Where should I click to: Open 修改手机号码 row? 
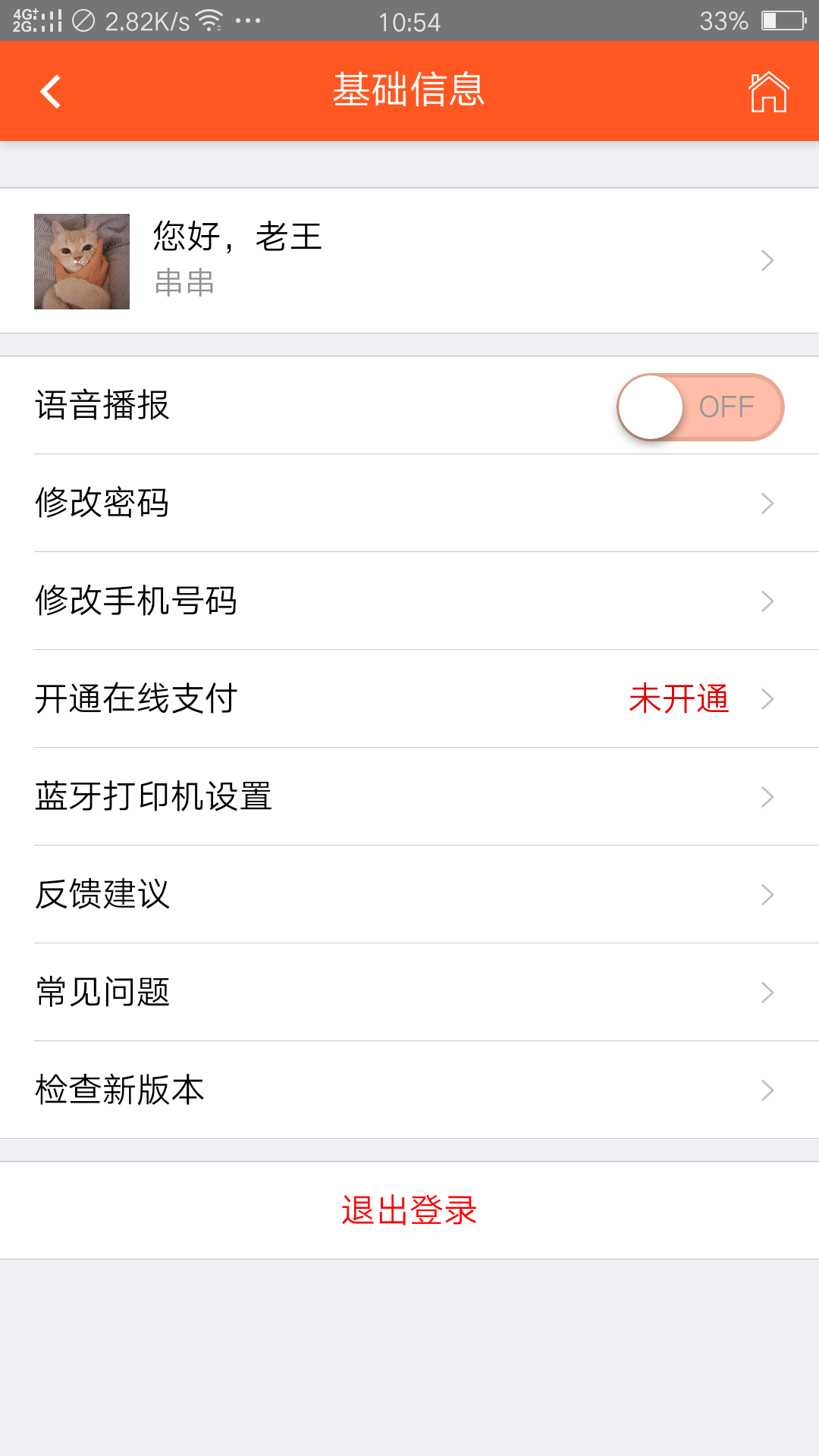click(x=409, y=601)
